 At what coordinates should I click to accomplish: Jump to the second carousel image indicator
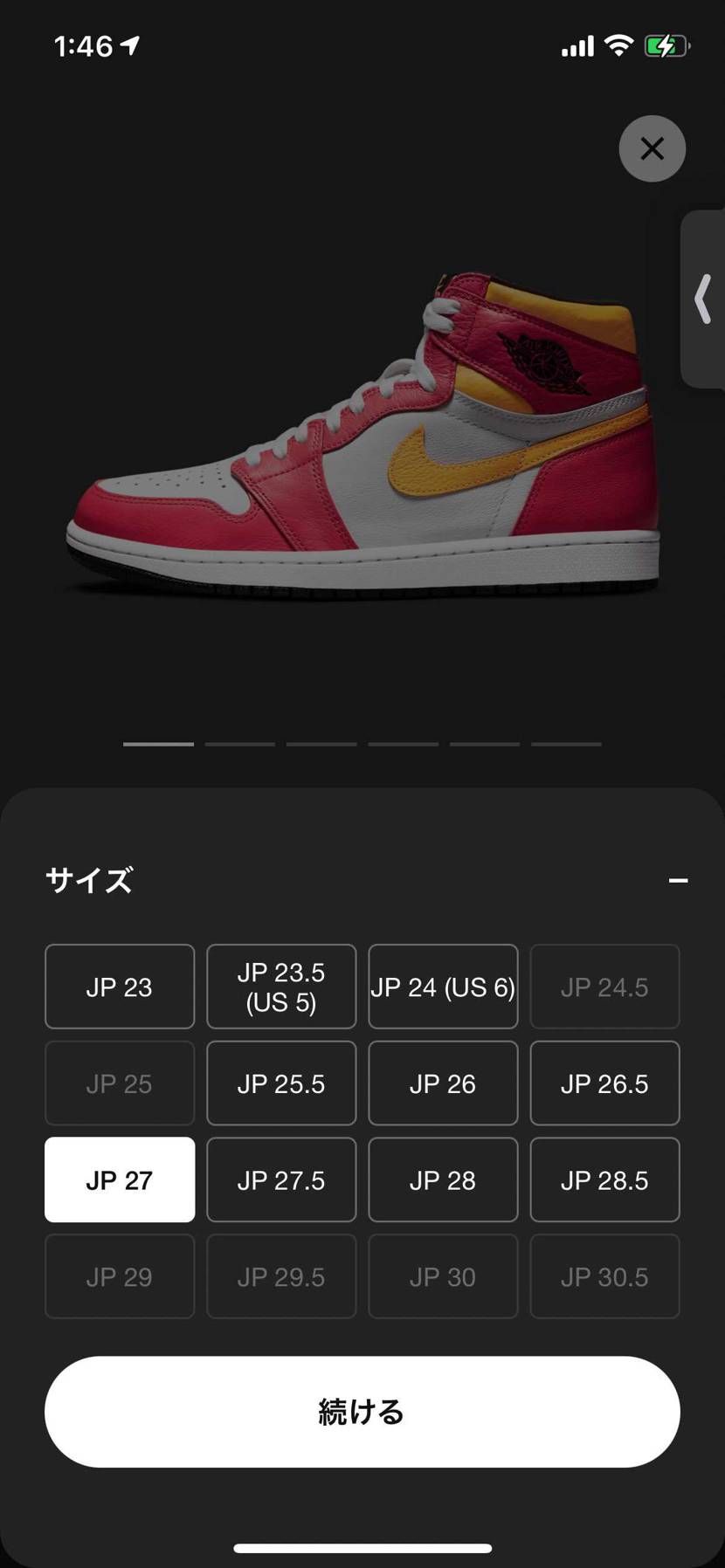[239, 743]
